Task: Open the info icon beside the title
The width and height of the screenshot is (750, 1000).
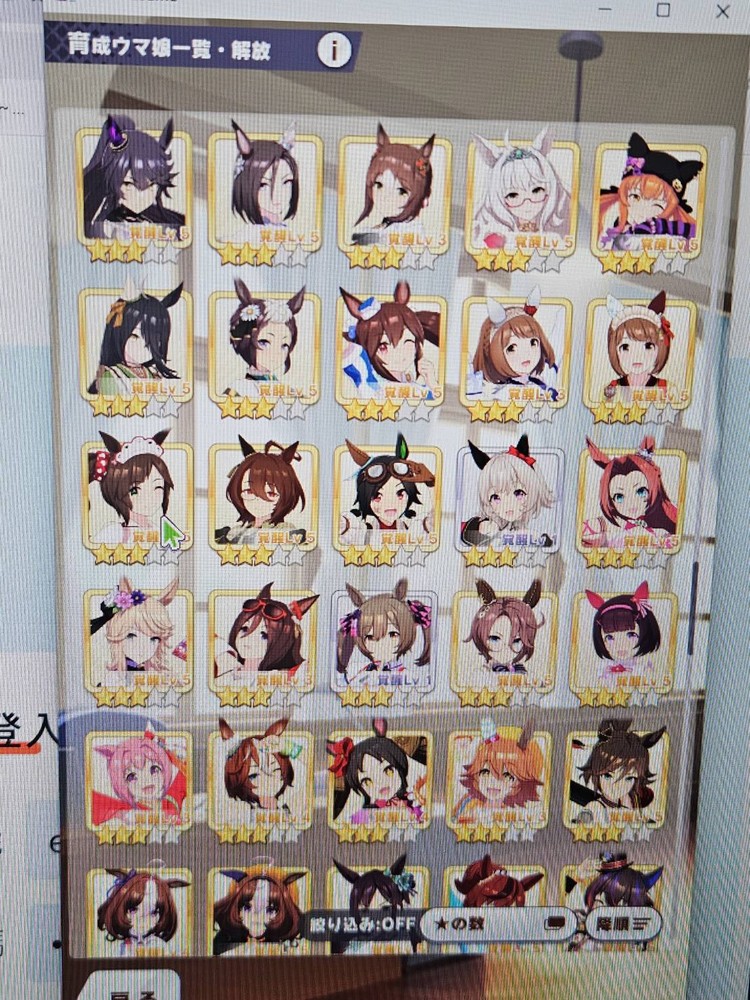Action: pyautogui.click(x=334, y=49)
